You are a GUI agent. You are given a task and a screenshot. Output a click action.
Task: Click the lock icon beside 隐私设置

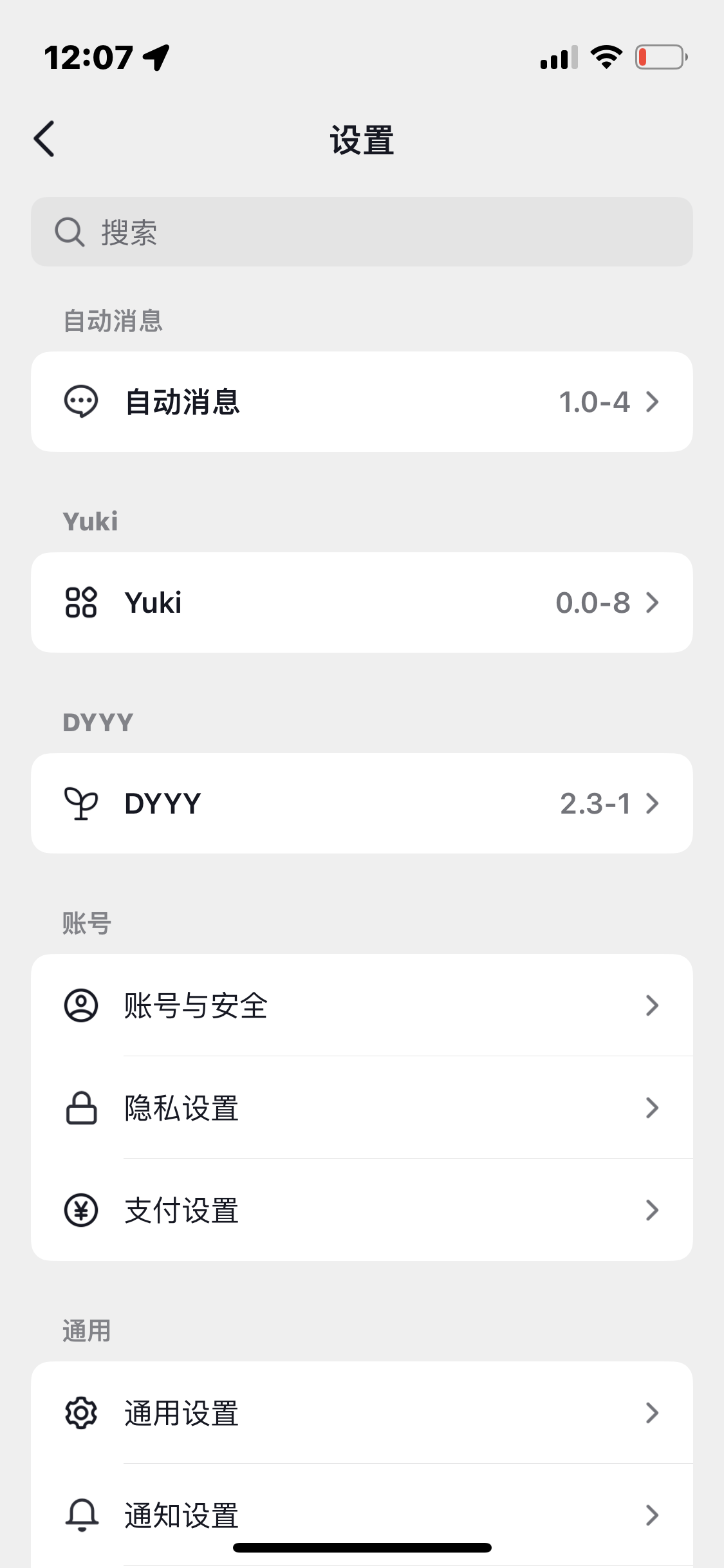click(81, 1107)
